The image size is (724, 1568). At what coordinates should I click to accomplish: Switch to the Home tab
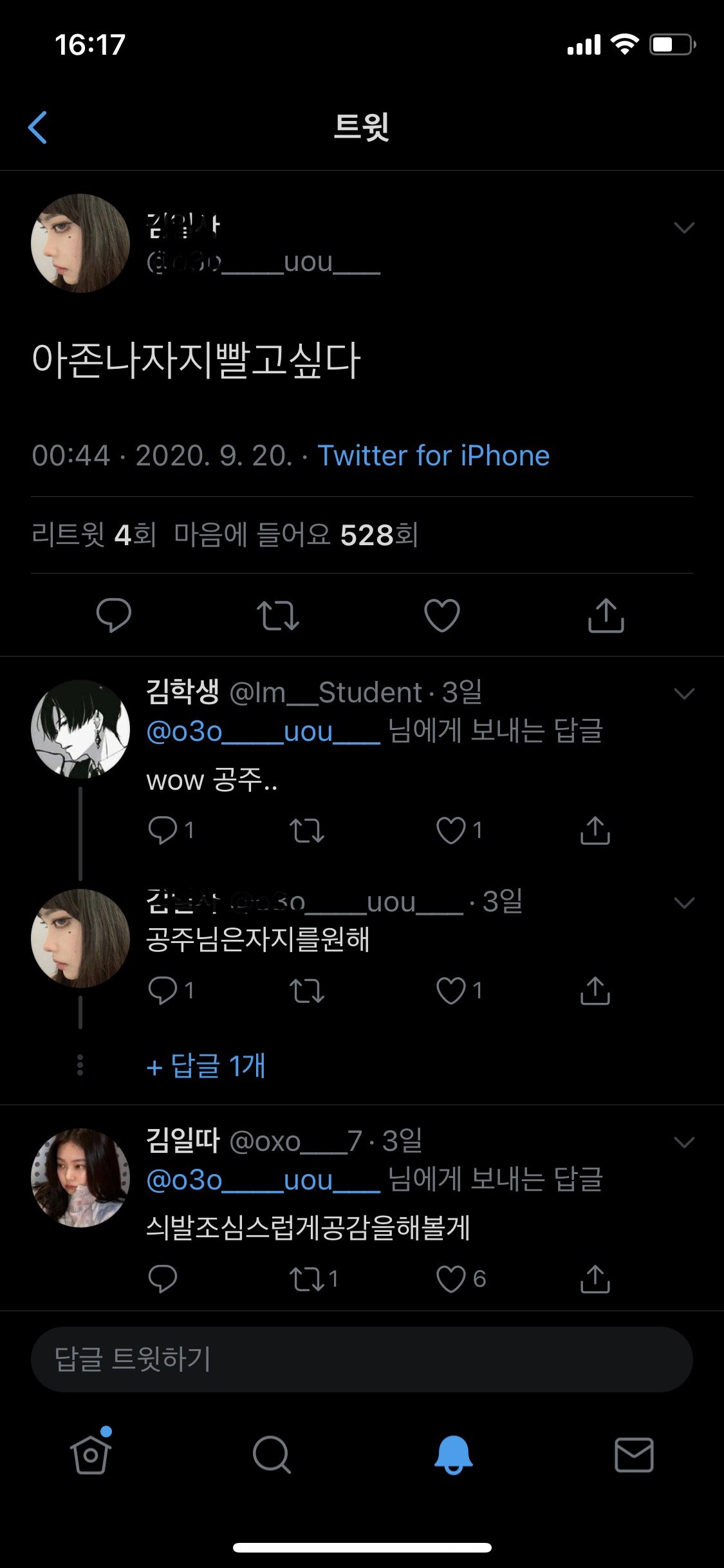pyautogui.click(x=91, y=1454)
